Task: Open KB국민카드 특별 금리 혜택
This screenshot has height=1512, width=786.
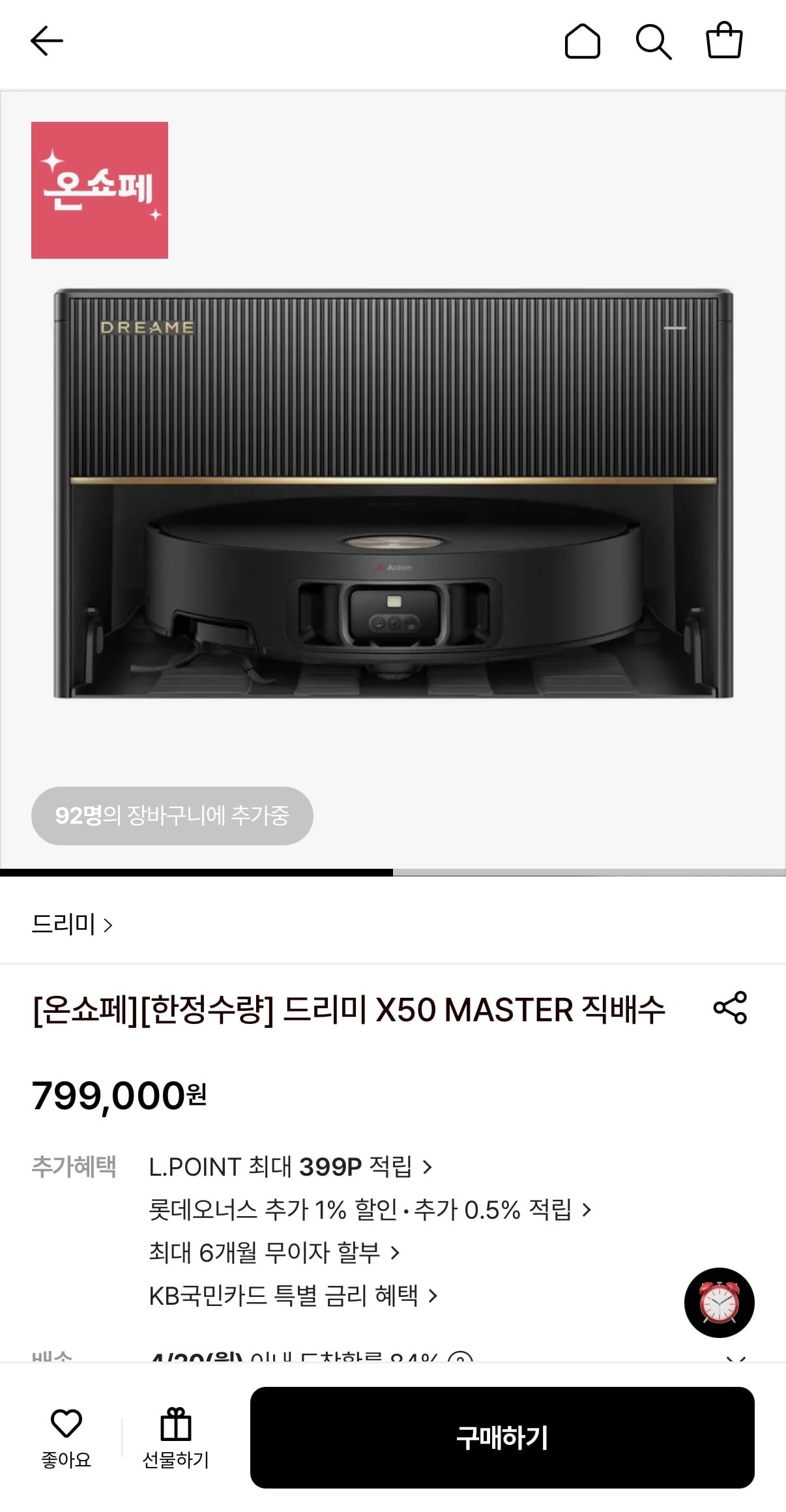Action: click(290, 1295)
